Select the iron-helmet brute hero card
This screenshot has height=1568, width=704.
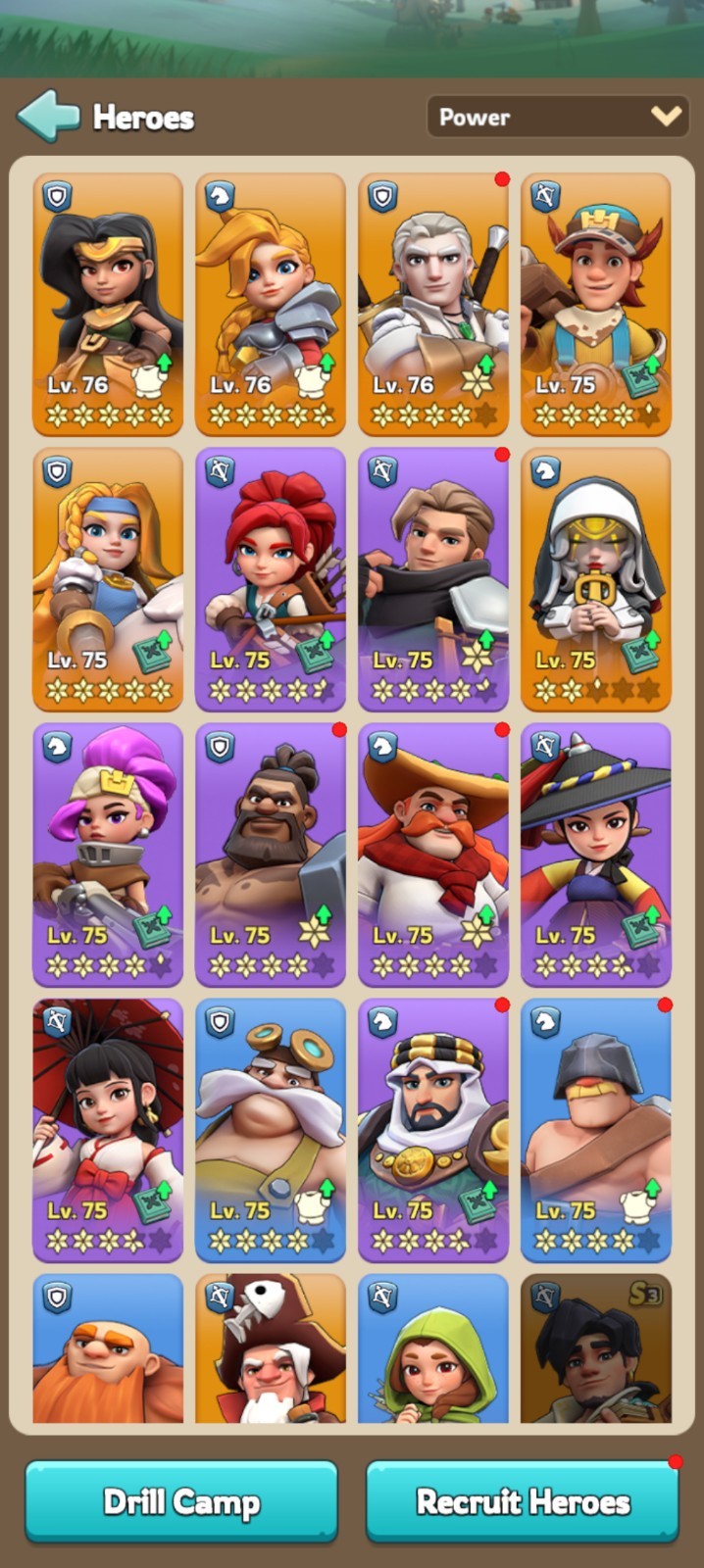point(596,1131)
